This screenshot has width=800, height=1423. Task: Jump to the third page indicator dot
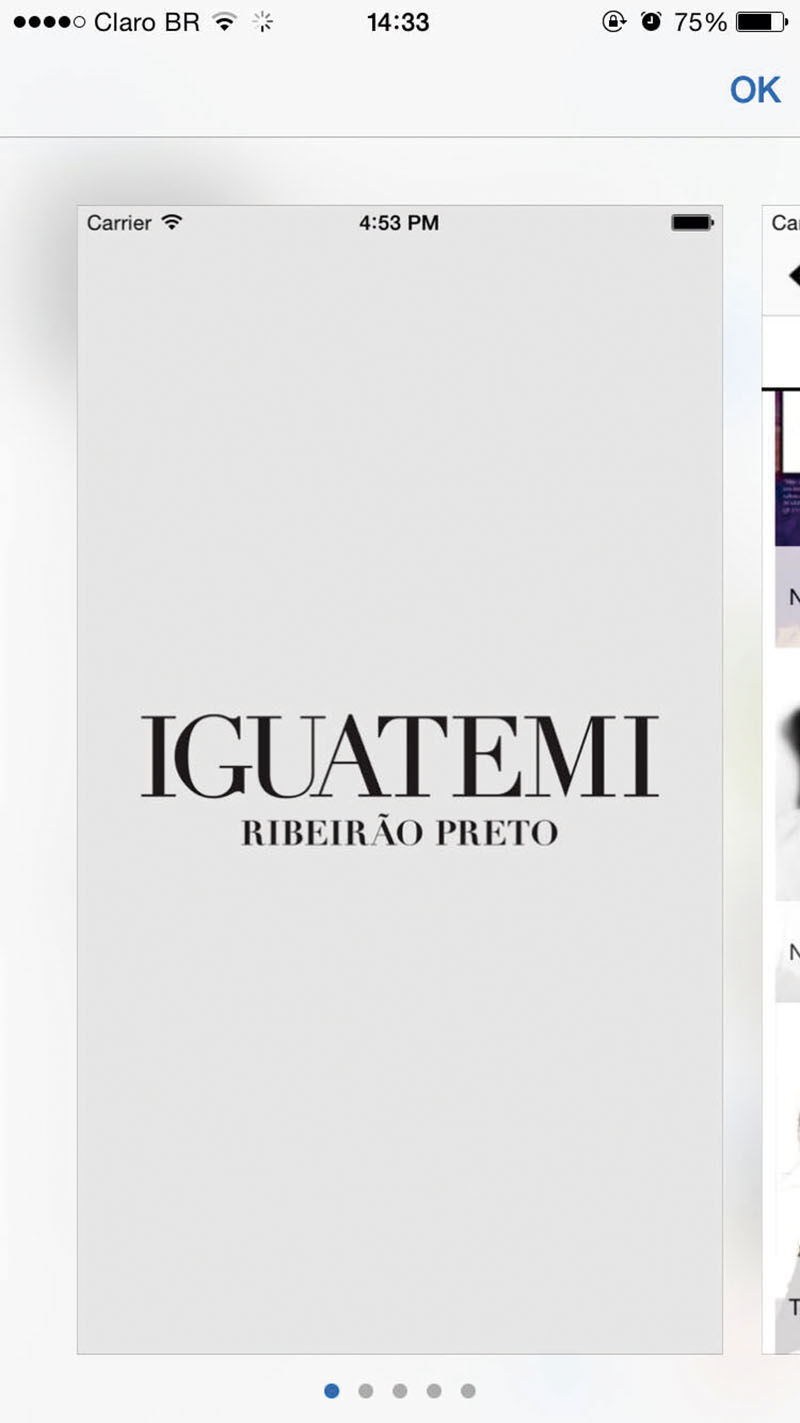pyautogui.click(x=400, y=1391)
